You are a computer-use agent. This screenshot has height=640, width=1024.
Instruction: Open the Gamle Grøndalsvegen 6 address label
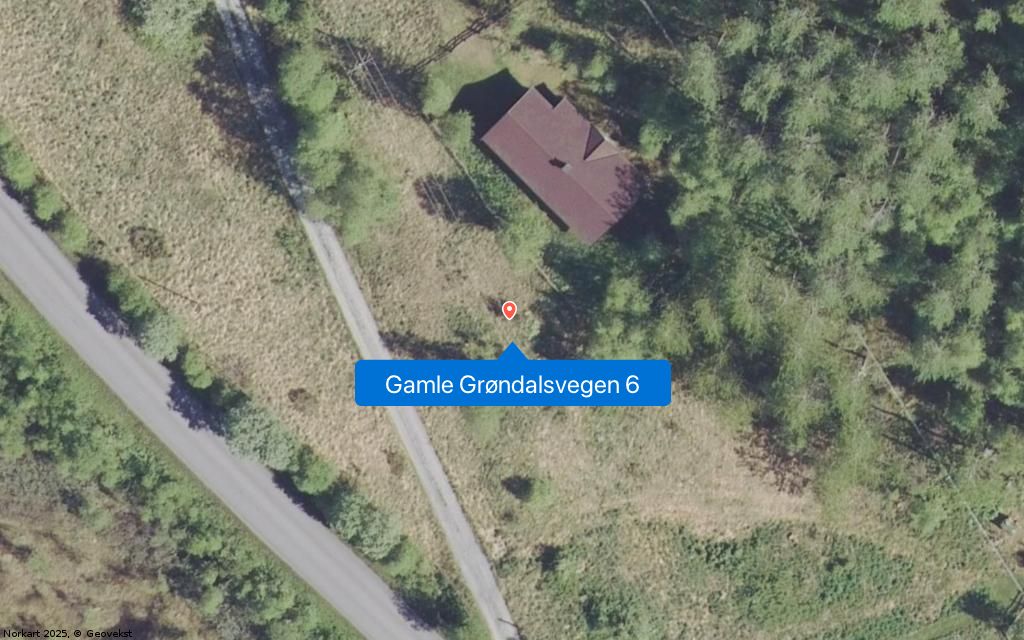point(512,384)
